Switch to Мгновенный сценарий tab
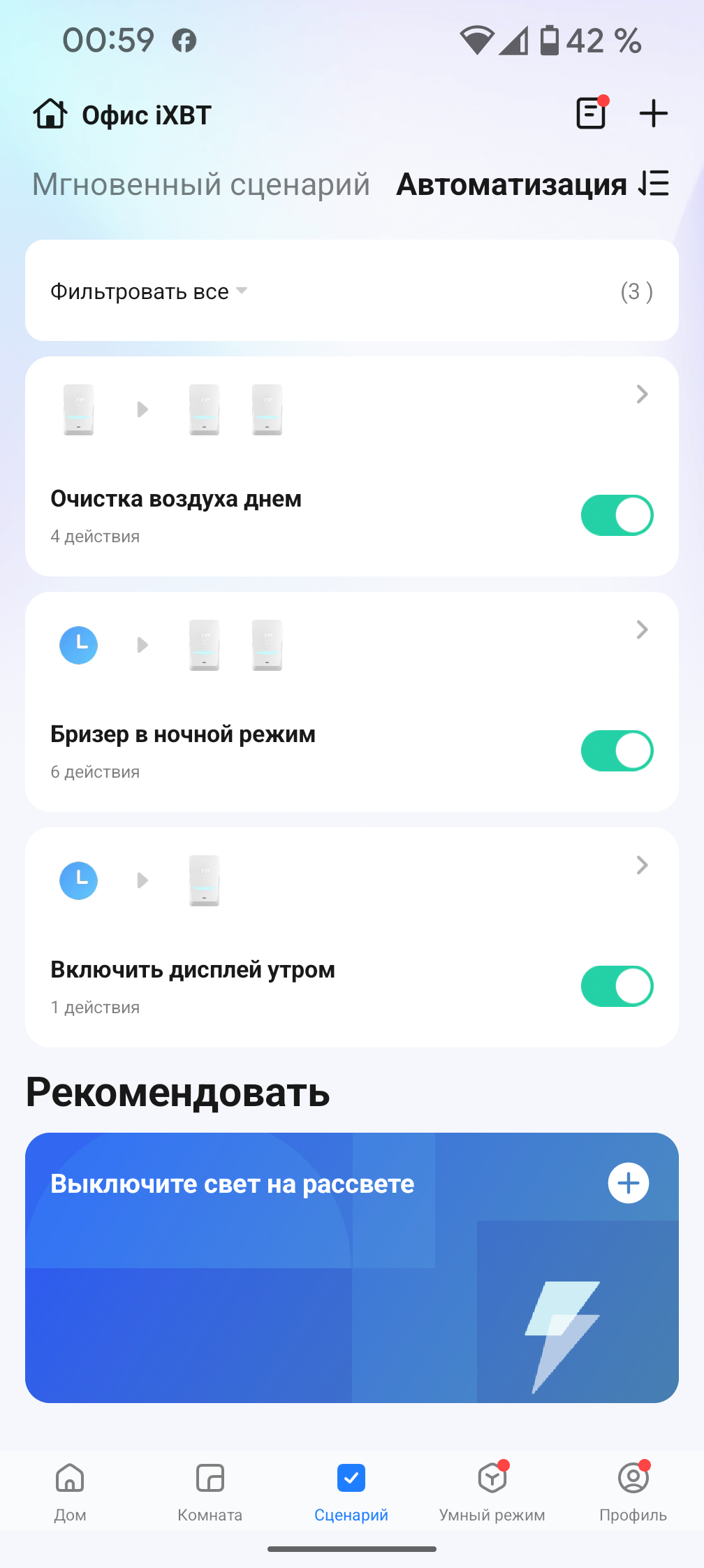 (201, 184)
